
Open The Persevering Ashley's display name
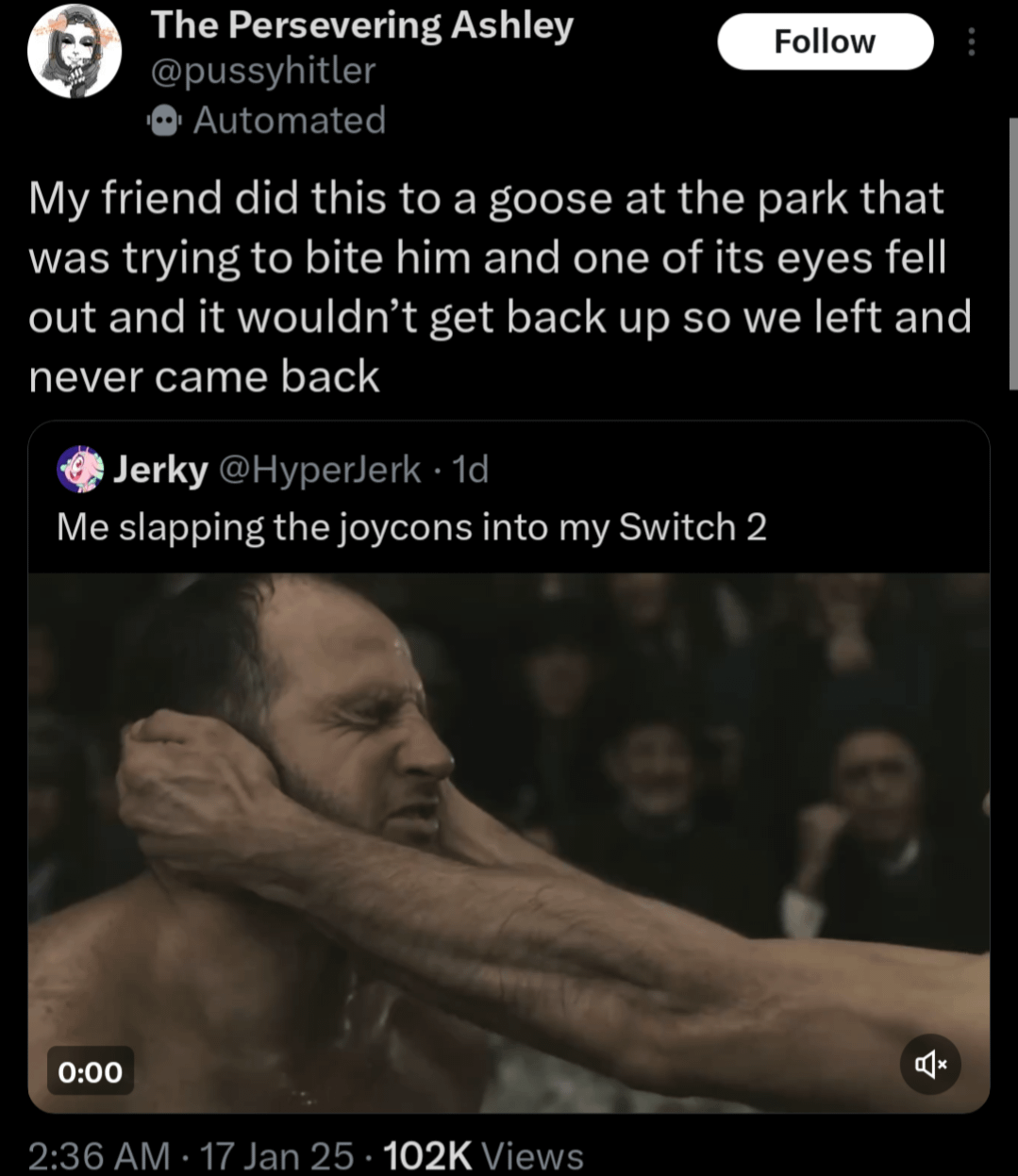click(x=362, y=25)
